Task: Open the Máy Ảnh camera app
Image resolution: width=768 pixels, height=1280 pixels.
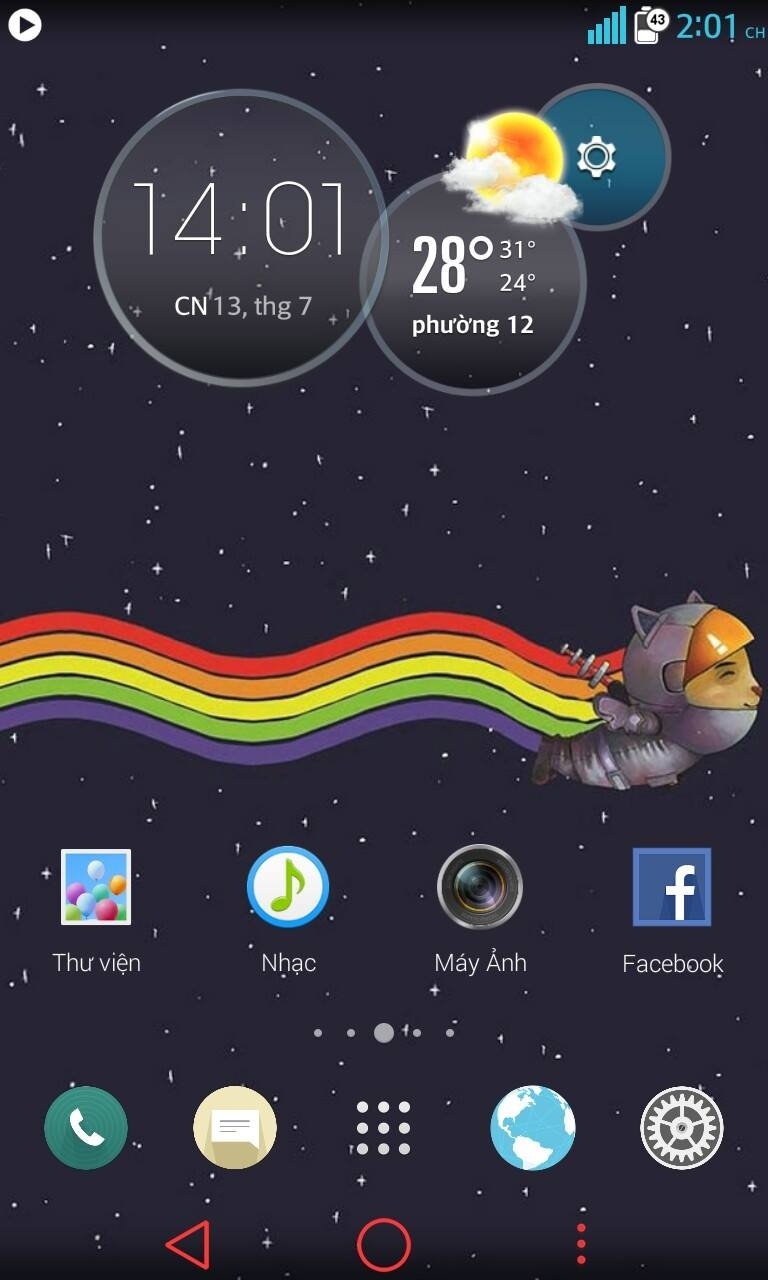Action: pos(480,887)
